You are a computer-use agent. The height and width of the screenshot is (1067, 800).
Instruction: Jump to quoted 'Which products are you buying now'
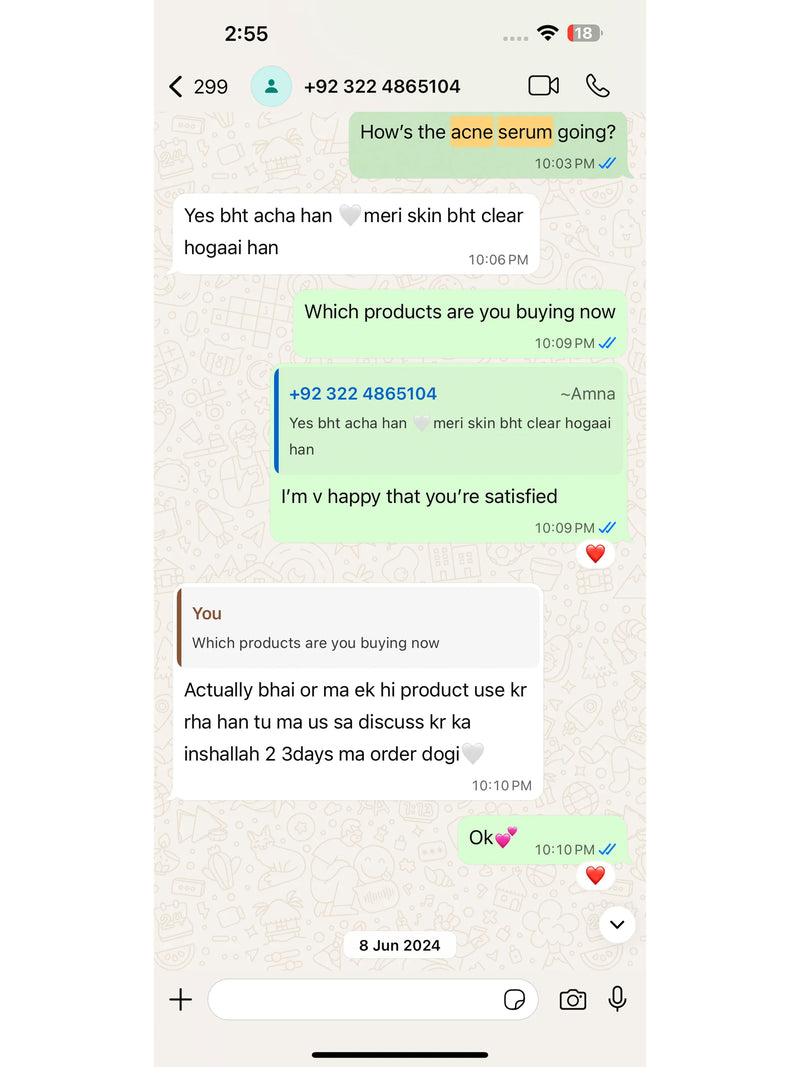pyautogui.click(x=358, y=628)
